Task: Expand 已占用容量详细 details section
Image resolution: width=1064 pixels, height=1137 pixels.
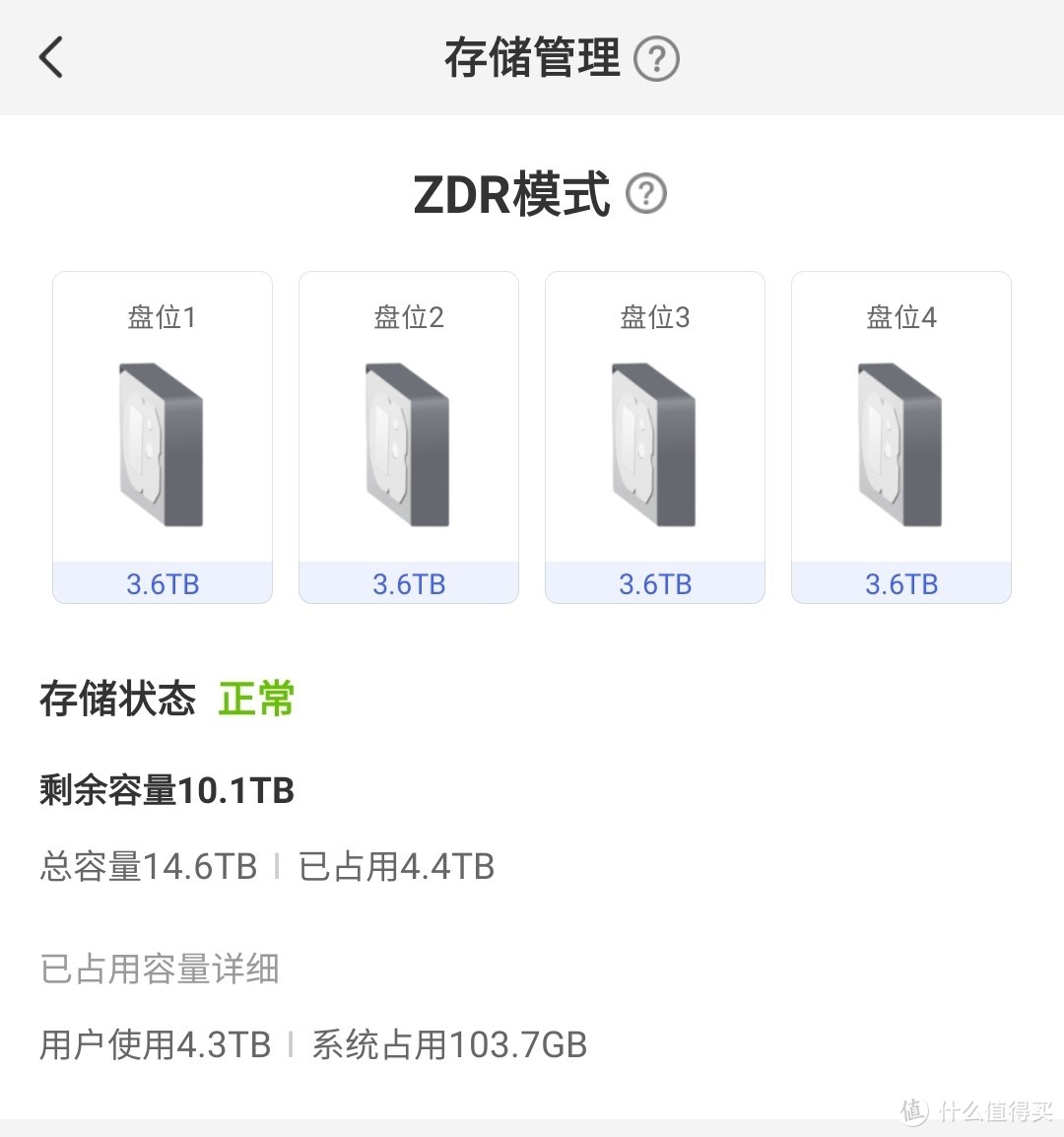Action: pos(159,970)
